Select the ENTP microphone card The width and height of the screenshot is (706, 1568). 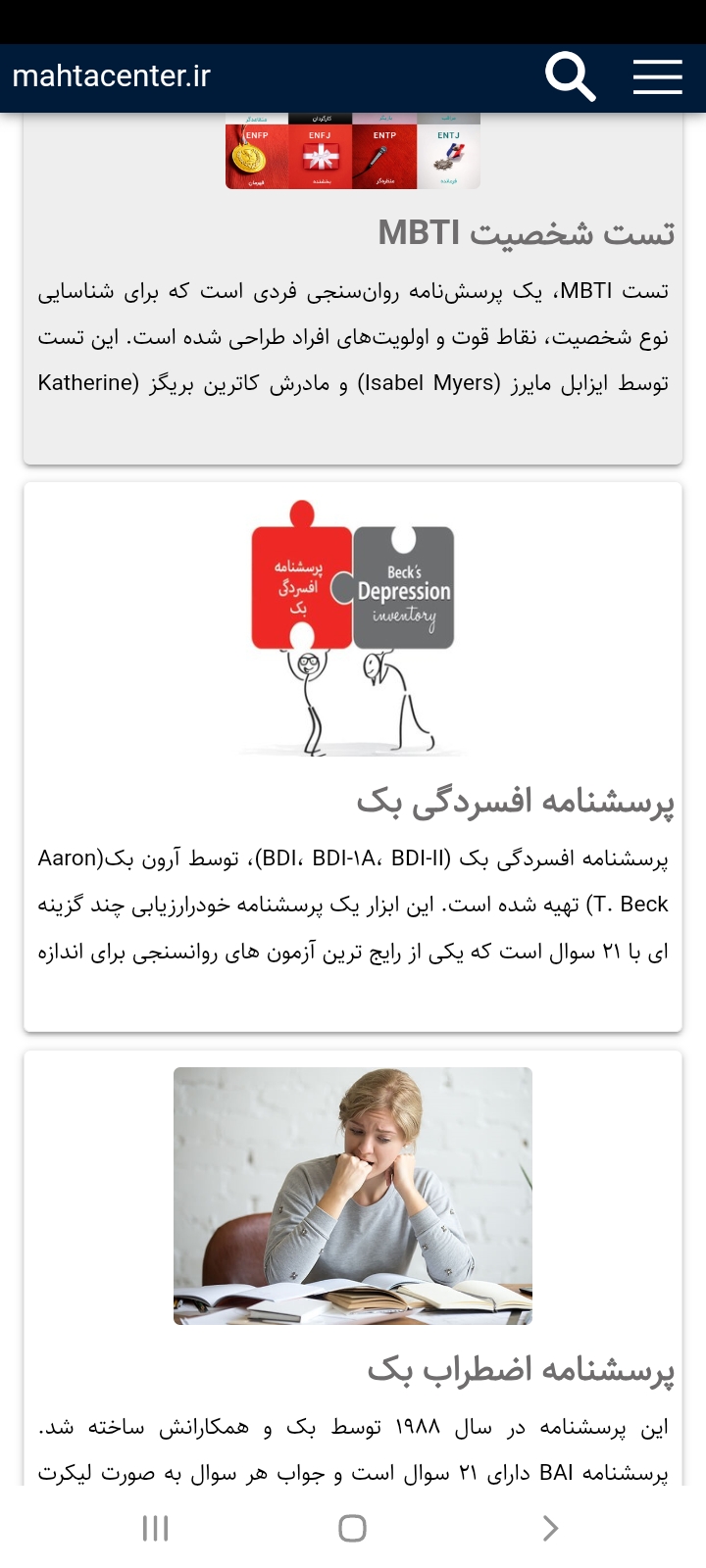[x=385, y=152]
